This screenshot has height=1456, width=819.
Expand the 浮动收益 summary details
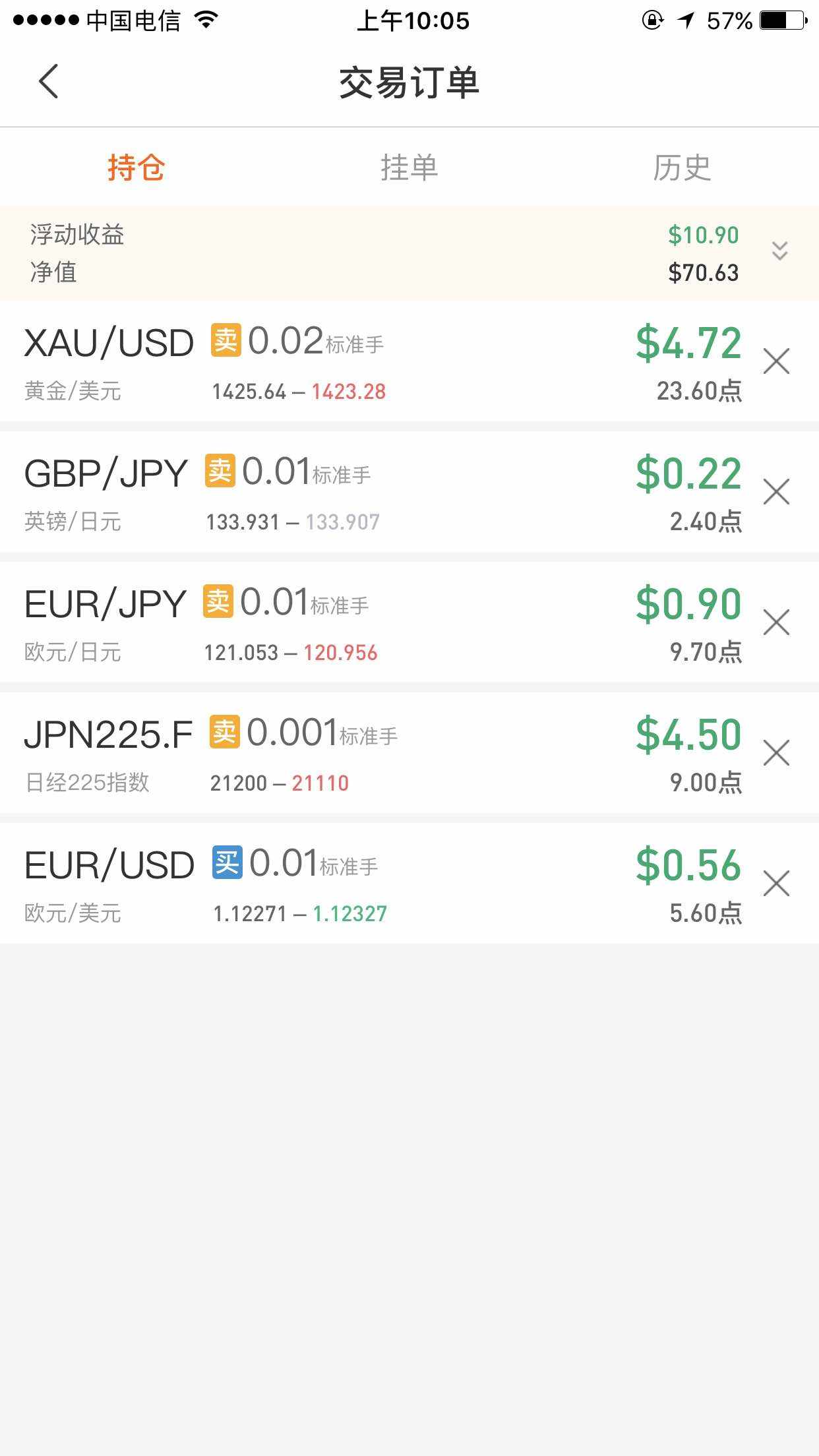tap(779, 251)
